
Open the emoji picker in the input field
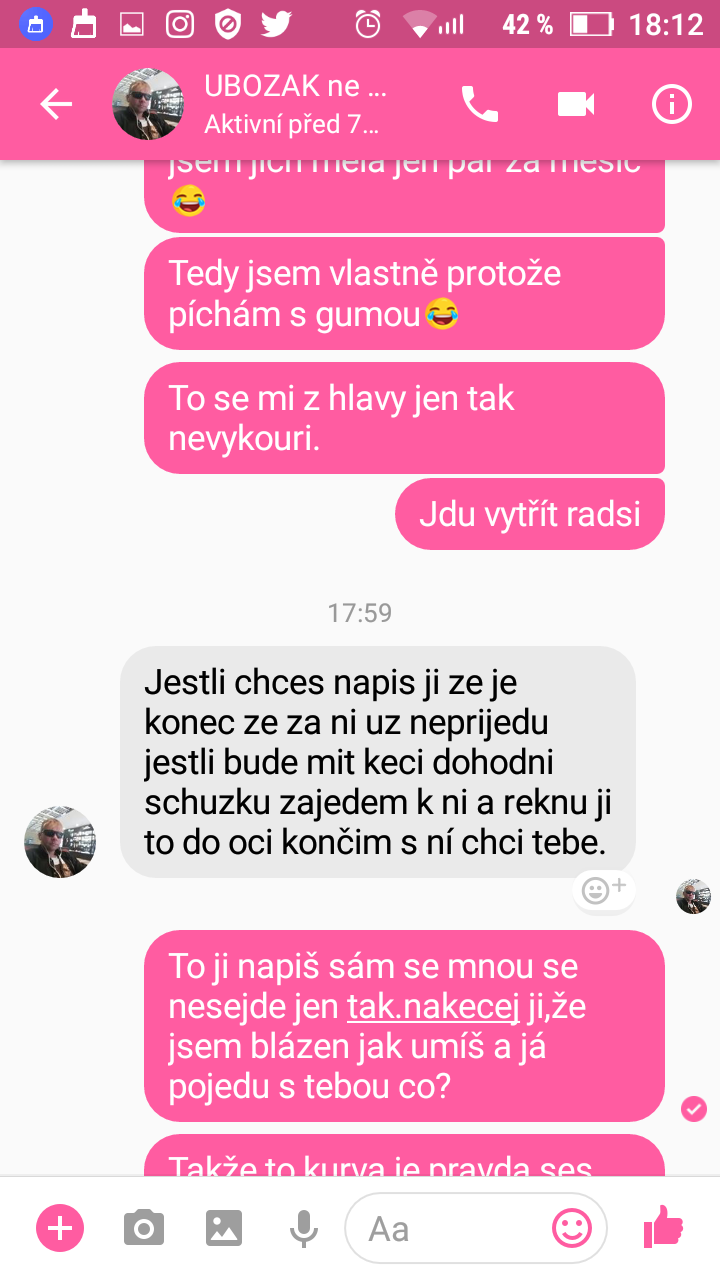(572, 1228)
